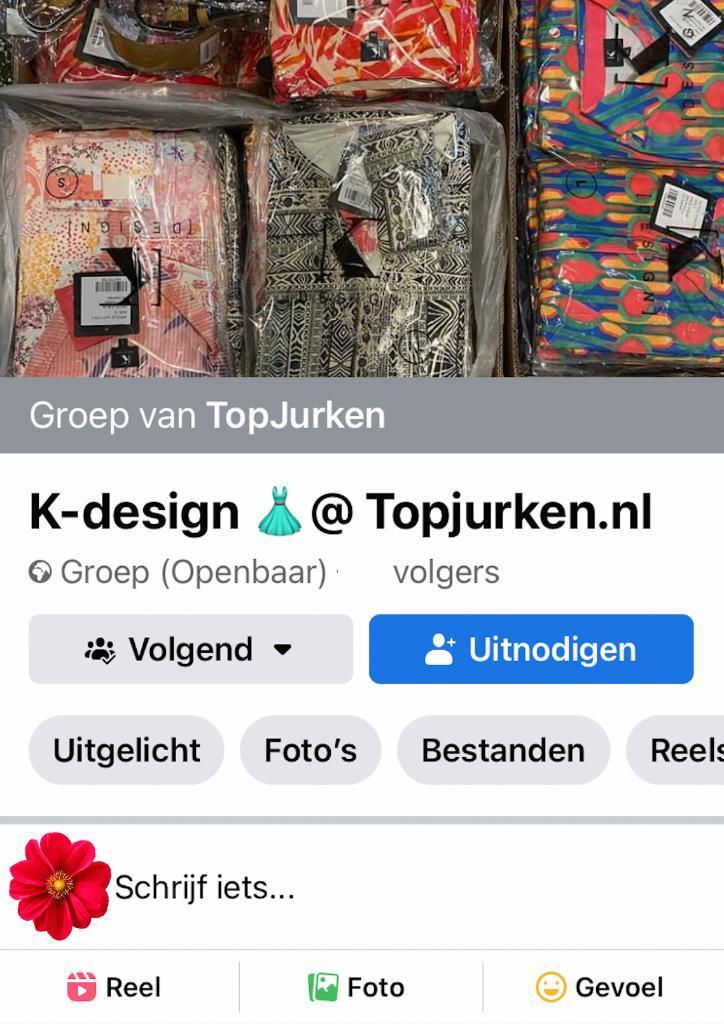This screenshot has width=724, height=1024.
Task: Select the Uitgelicht filter pill
Action: (x=125, y=749)
